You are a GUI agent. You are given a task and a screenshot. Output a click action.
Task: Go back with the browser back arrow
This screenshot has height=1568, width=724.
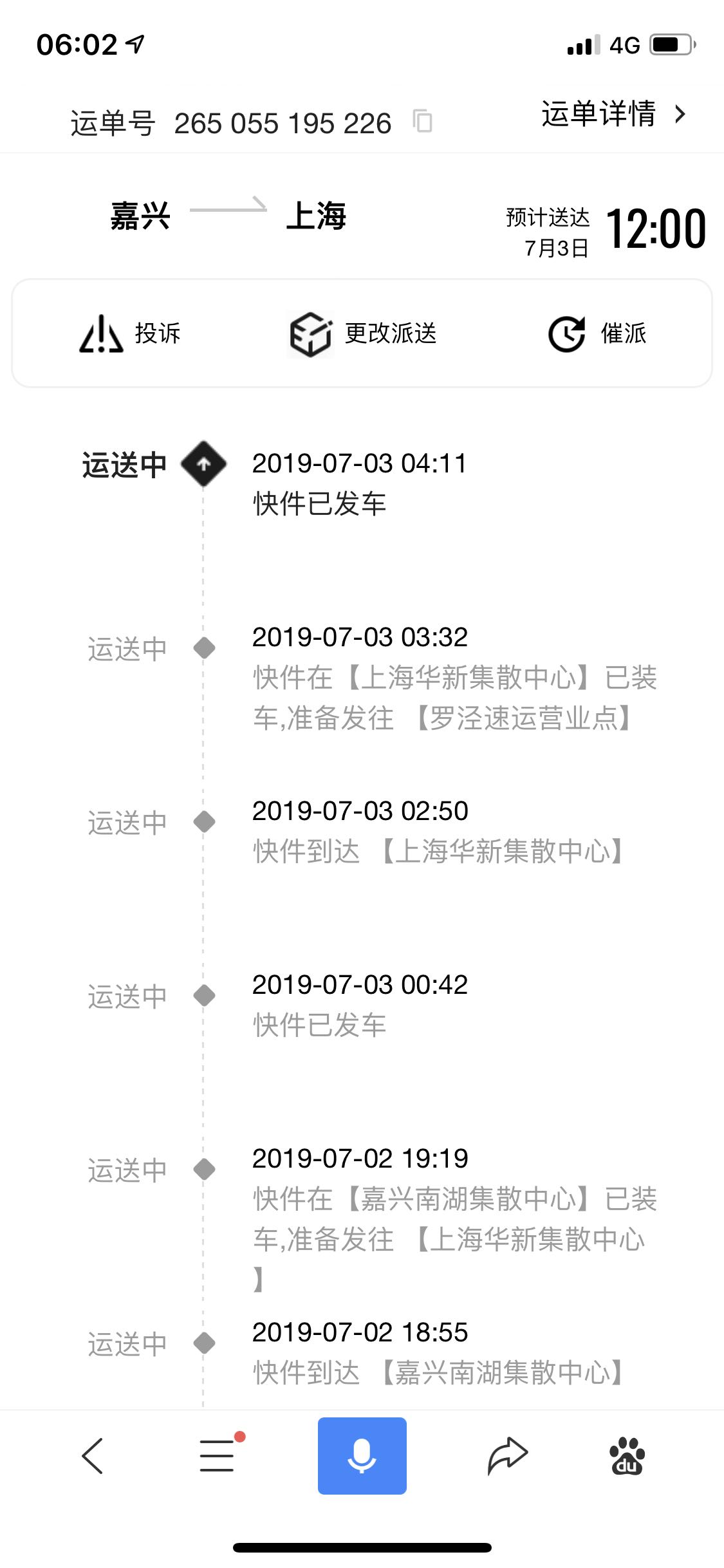[93, 1455]
